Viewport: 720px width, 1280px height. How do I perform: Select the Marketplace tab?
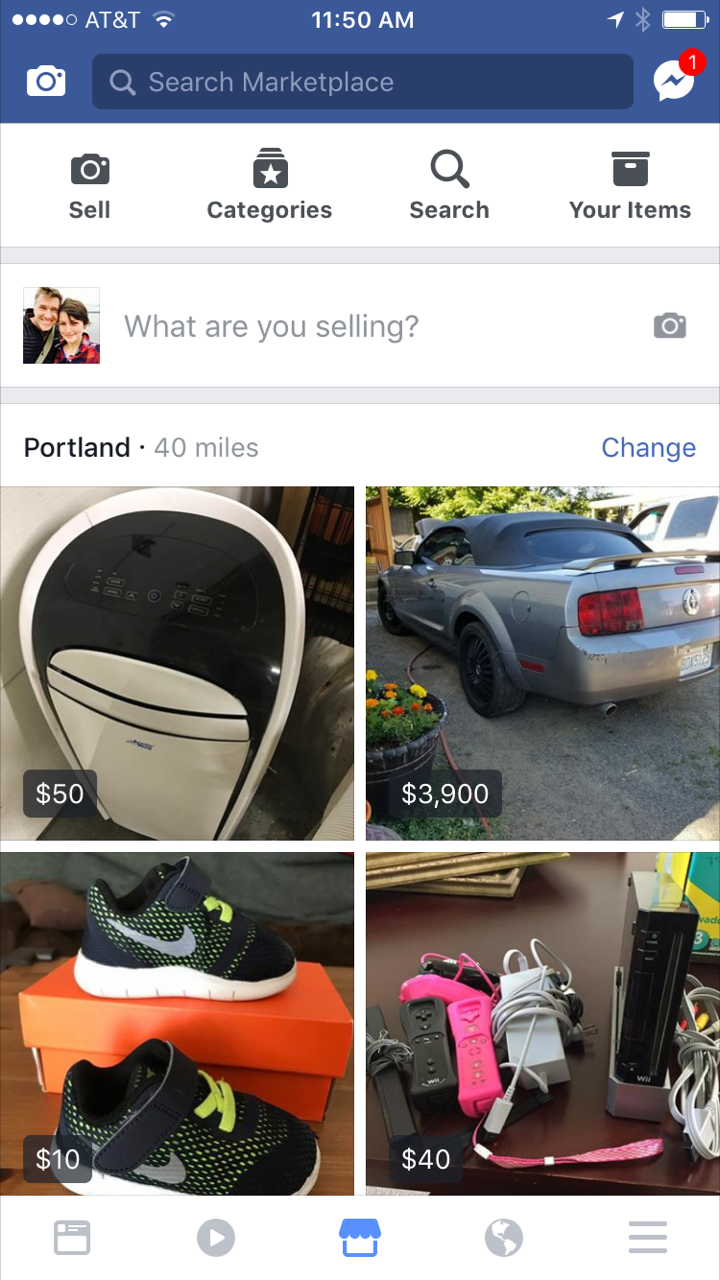click(x=360, y=1238)
